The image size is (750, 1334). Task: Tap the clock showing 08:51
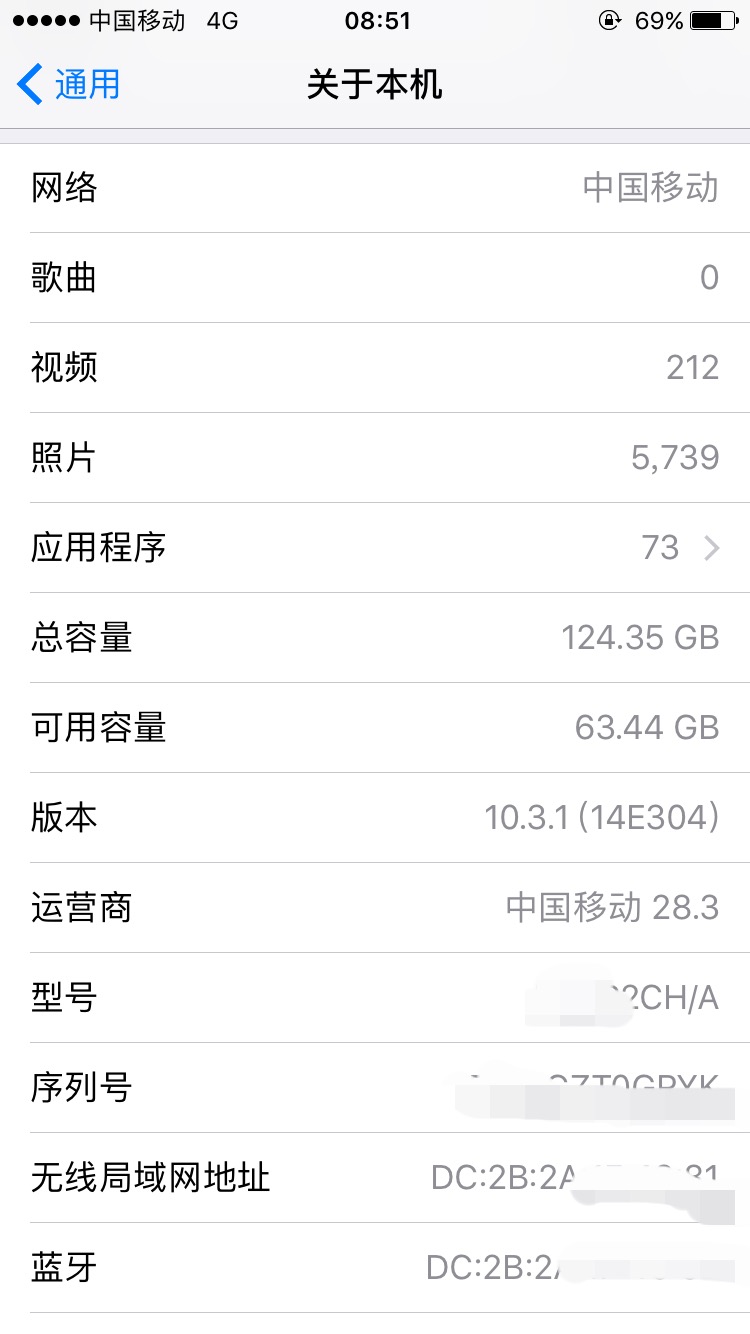click(375, 20)
